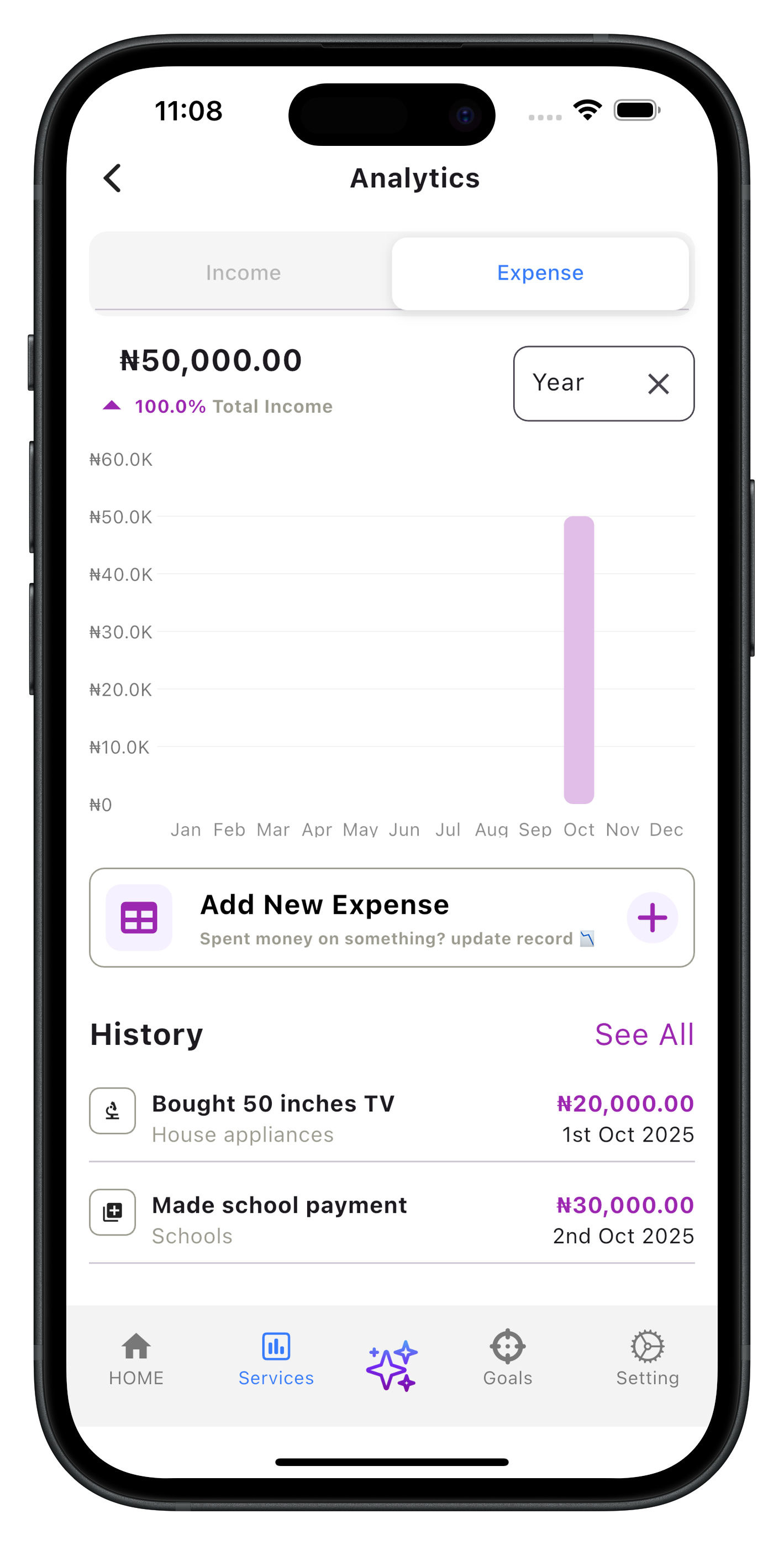The image size is (784, 1545).
Task: Tap the sparkle AI icon in bottom bar
Action: 392,1365
